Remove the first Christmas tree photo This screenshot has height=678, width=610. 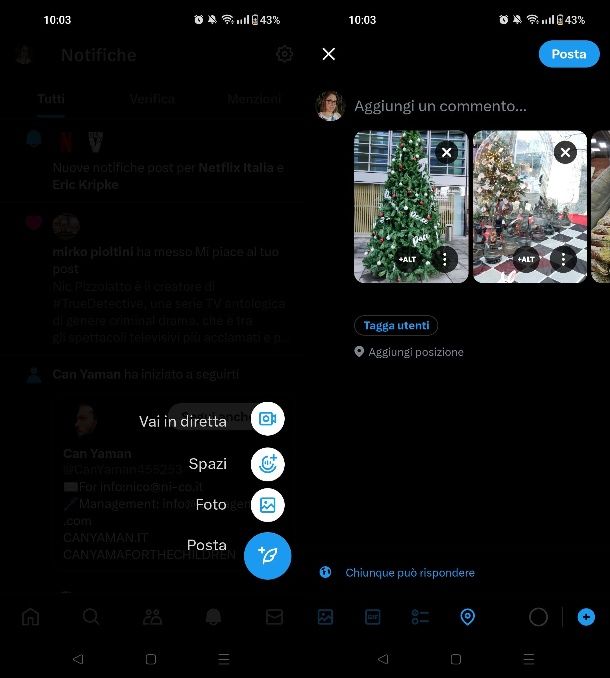point(446,152)
